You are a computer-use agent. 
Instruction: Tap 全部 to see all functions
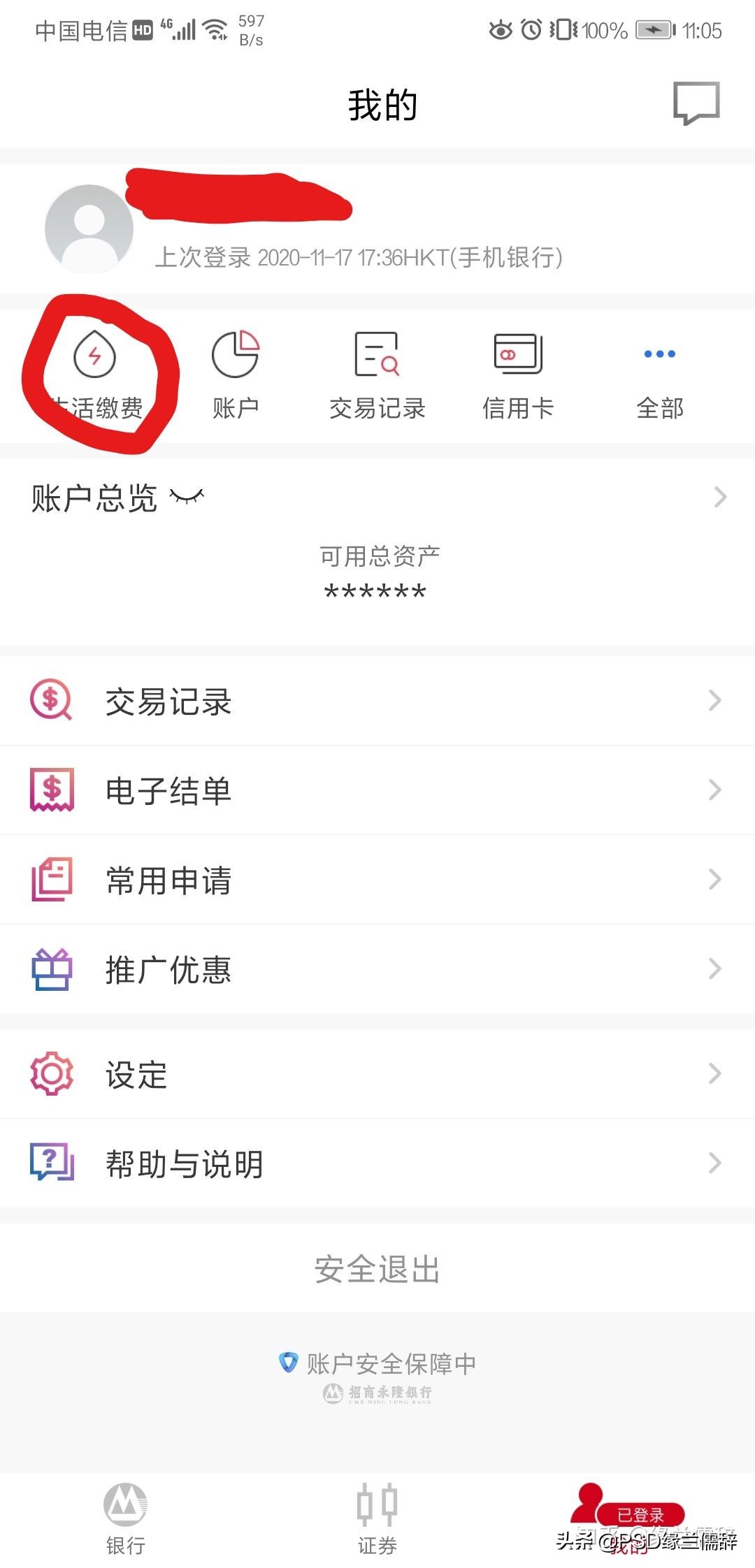point(660,356)
